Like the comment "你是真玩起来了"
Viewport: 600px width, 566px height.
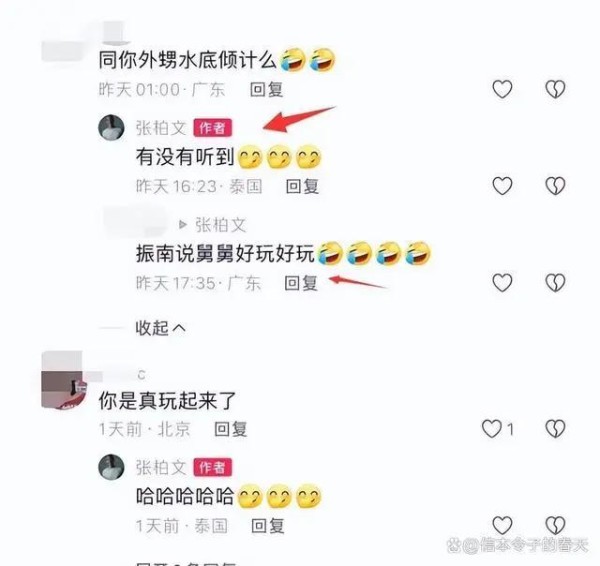(x=493, y=429)
